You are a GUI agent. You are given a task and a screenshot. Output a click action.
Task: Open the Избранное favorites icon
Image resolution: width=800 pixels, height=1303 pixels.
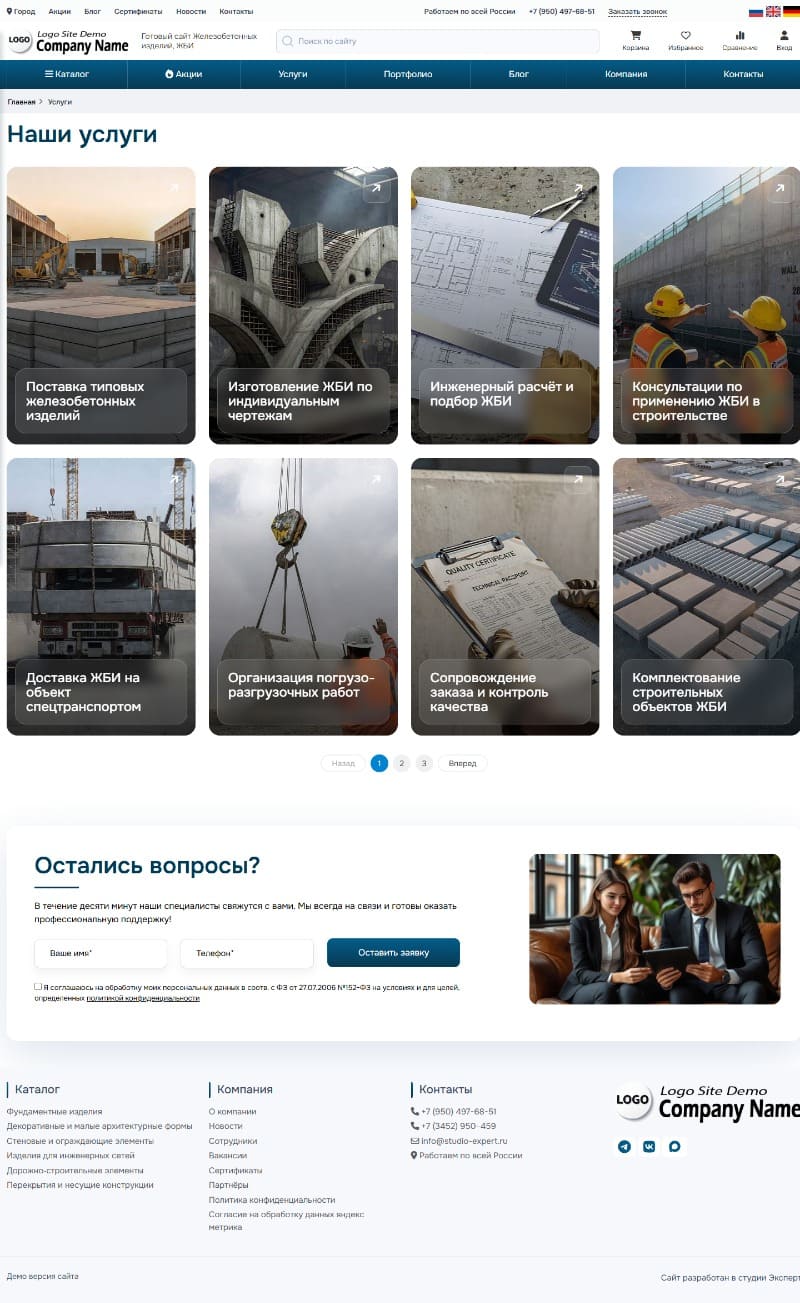(686, 40)
